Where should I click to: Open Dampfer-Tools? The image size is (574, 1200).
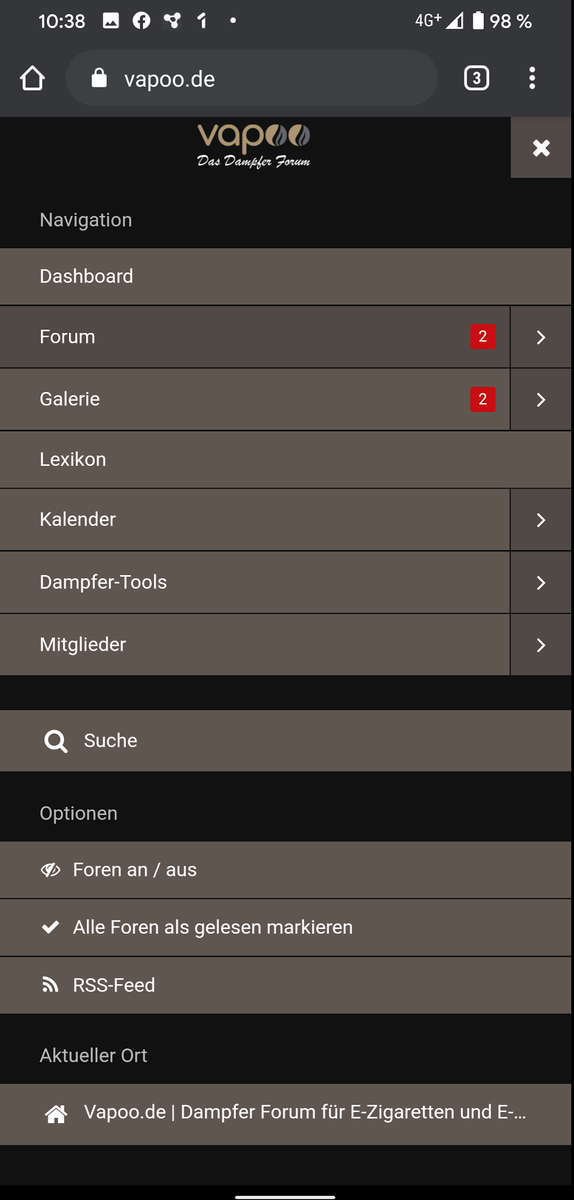click(x=255, y=582)
